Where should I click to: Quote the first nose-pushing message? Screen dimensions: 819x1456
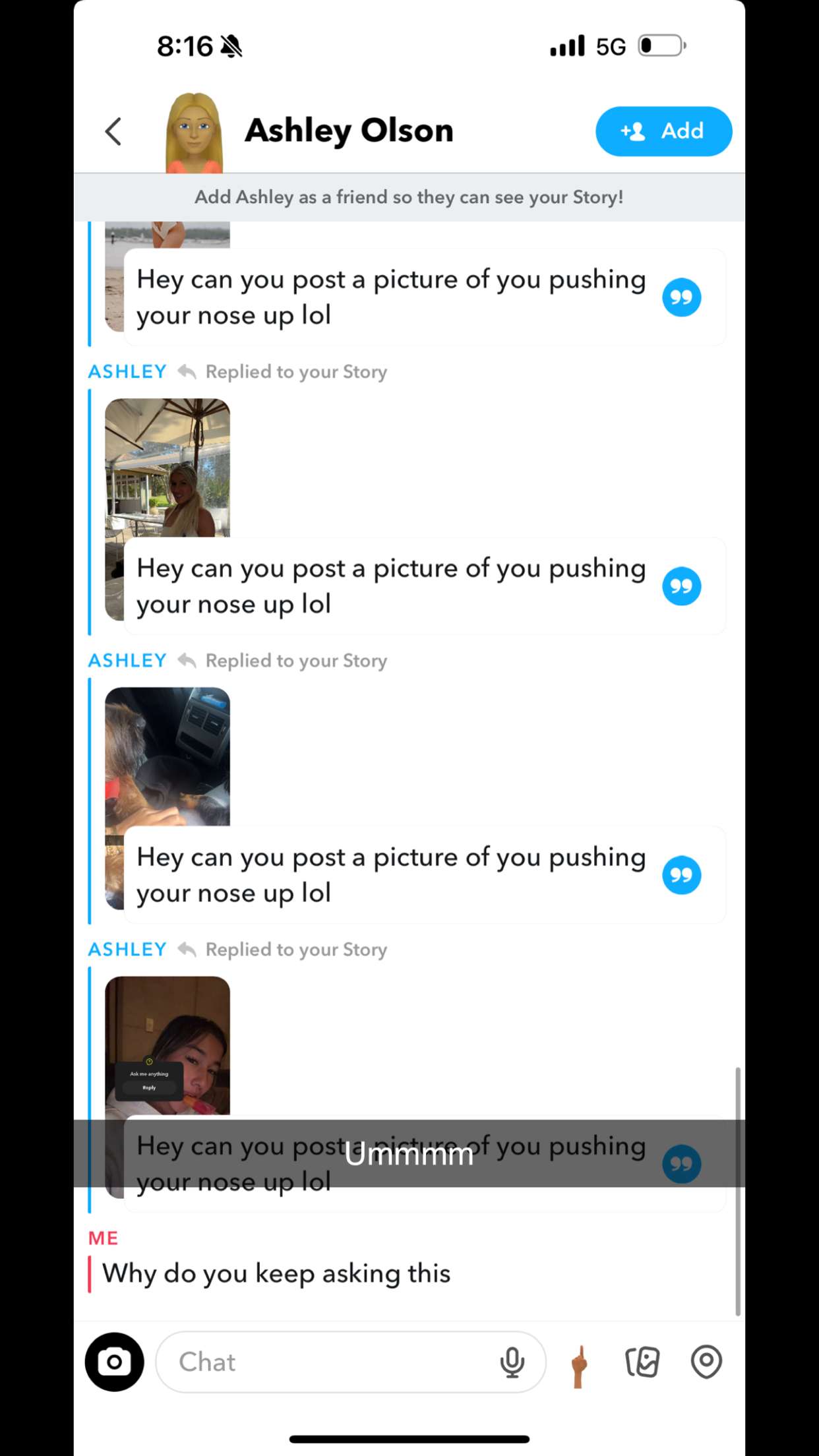(681, 297)
